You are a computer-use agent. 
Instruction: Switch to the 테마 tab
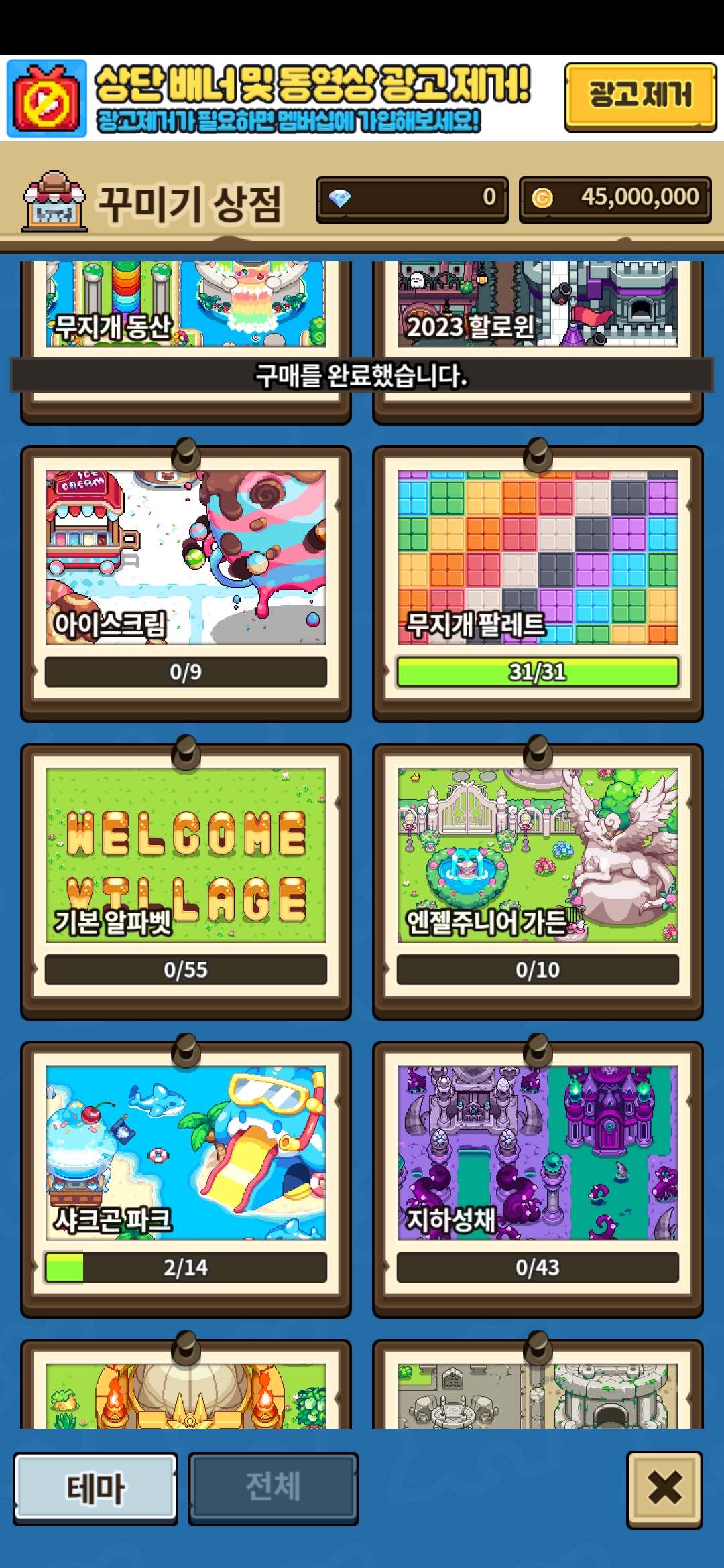coord(95,1488)
